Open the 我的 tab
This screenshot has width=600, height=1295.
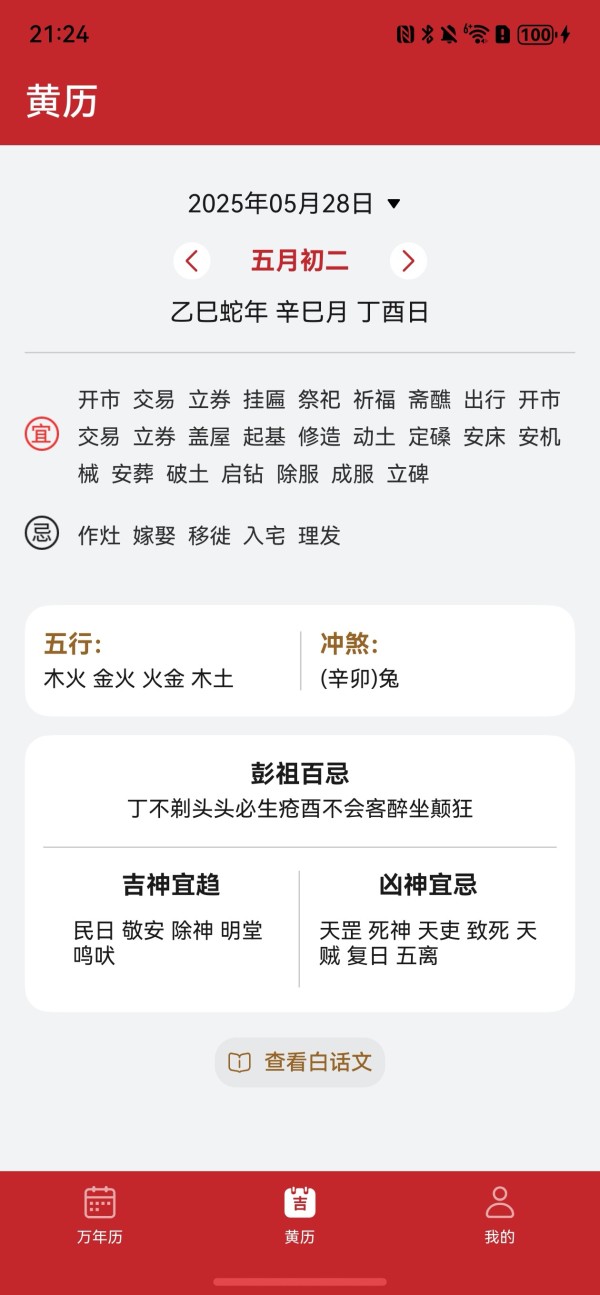coord(500,1215)
